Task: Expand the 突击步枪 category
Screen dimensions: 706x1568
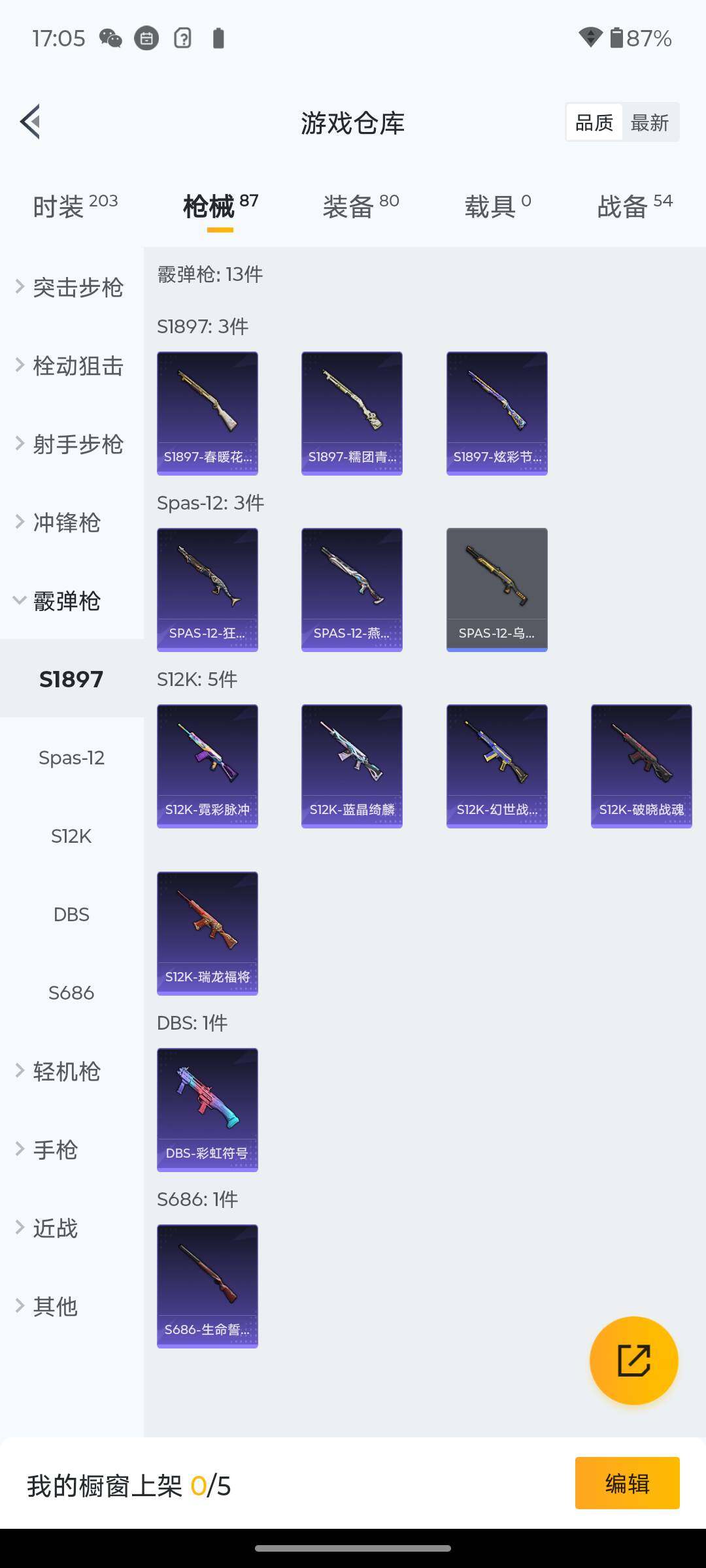Action: pos(71,287)
